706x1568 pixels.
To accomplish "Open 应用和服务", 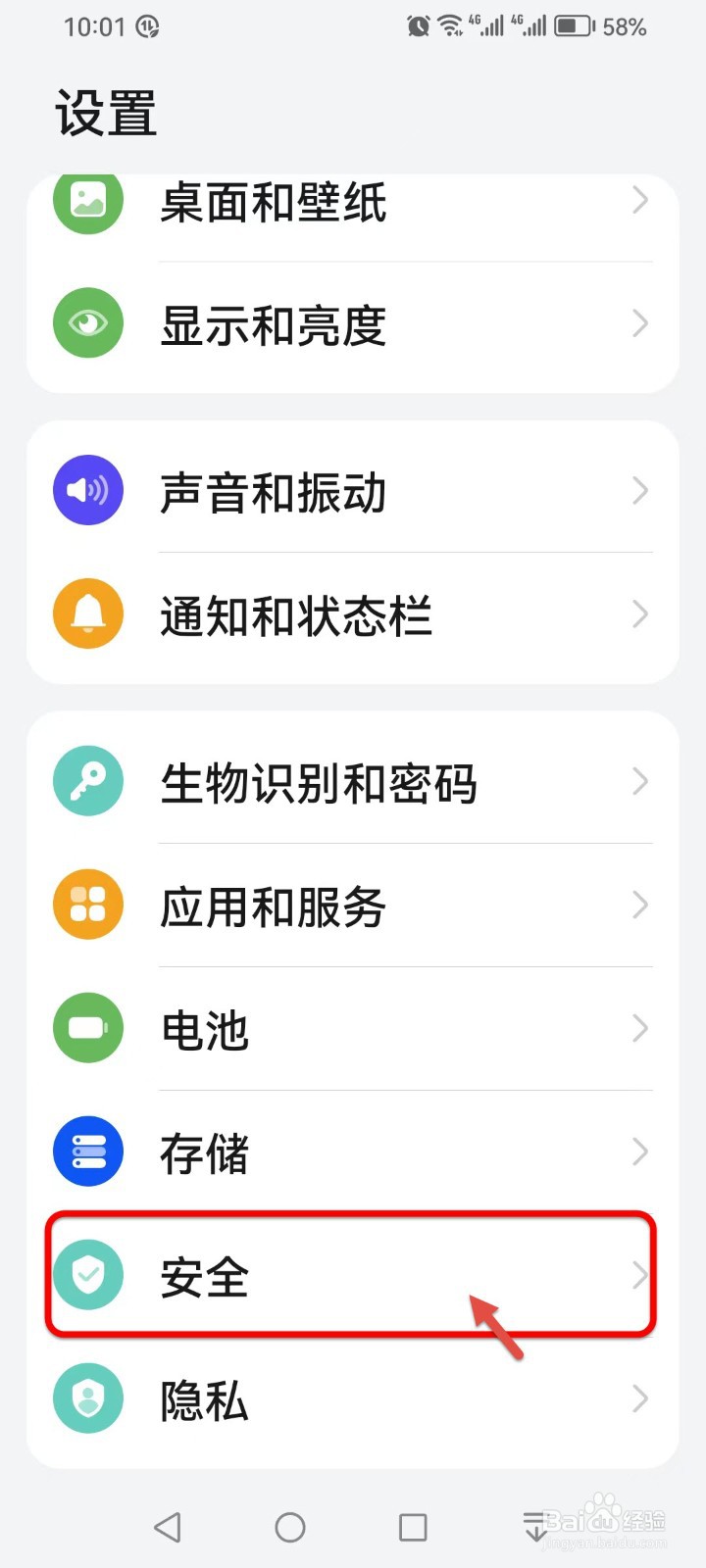I will [x=353, y=905].
